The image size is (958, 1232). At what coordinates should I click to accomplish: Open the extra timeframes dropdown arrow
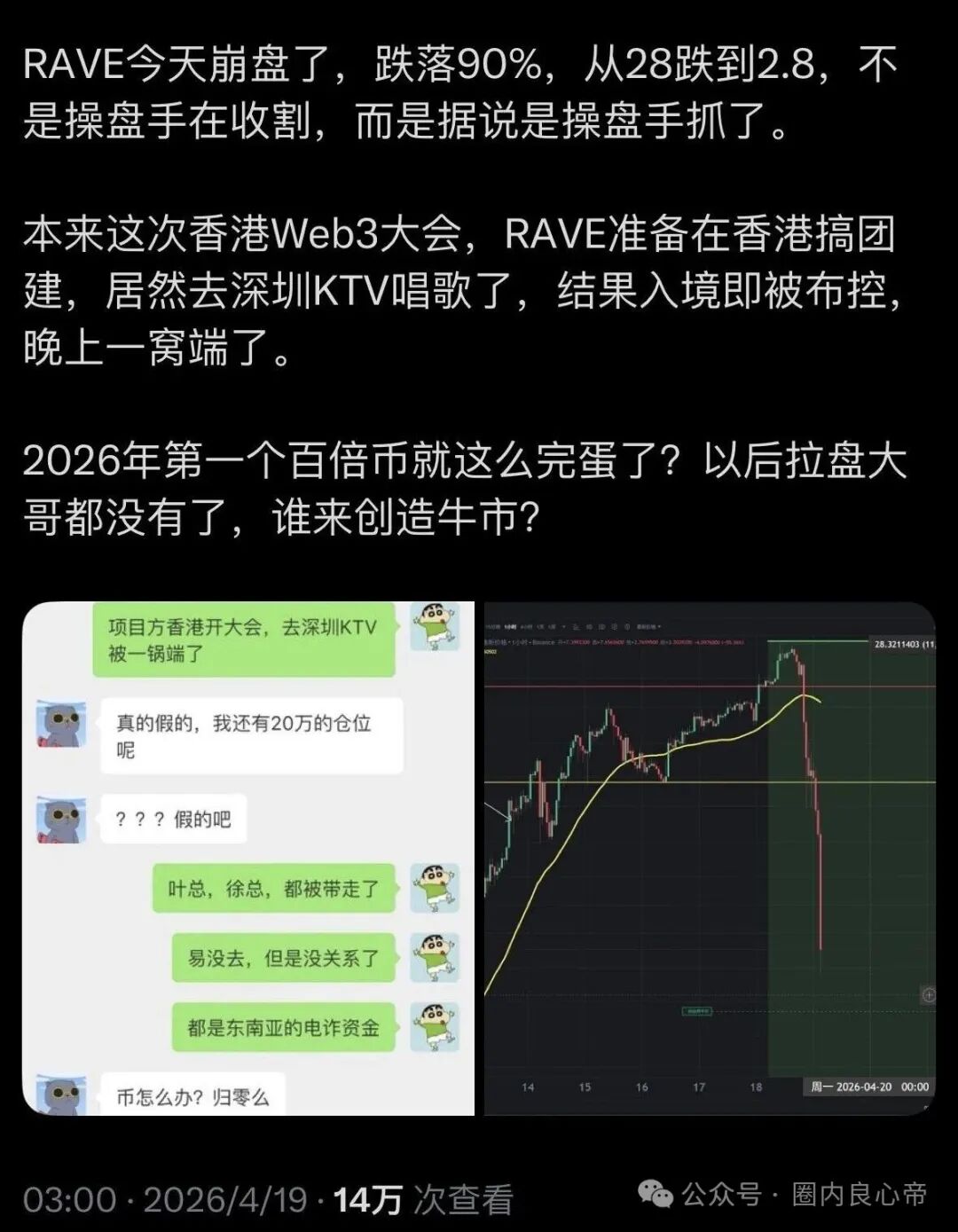pyautogui.click(x=564, y=627)
